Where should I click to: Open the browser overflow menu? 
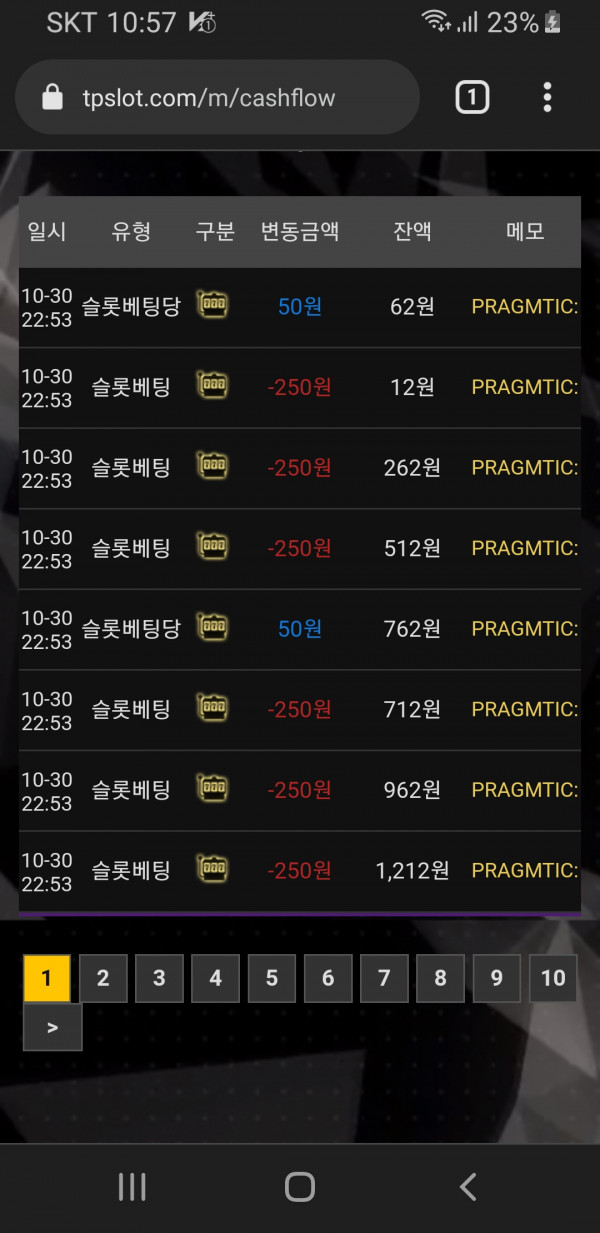tap(547, 97)
